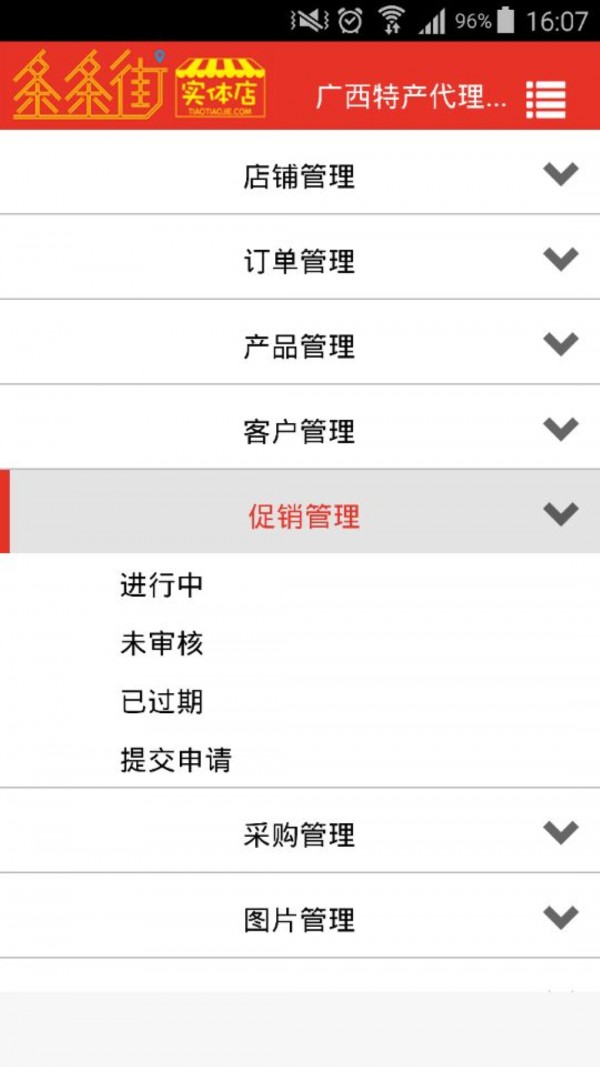Expand the 订单管理 section

[300, 257]
